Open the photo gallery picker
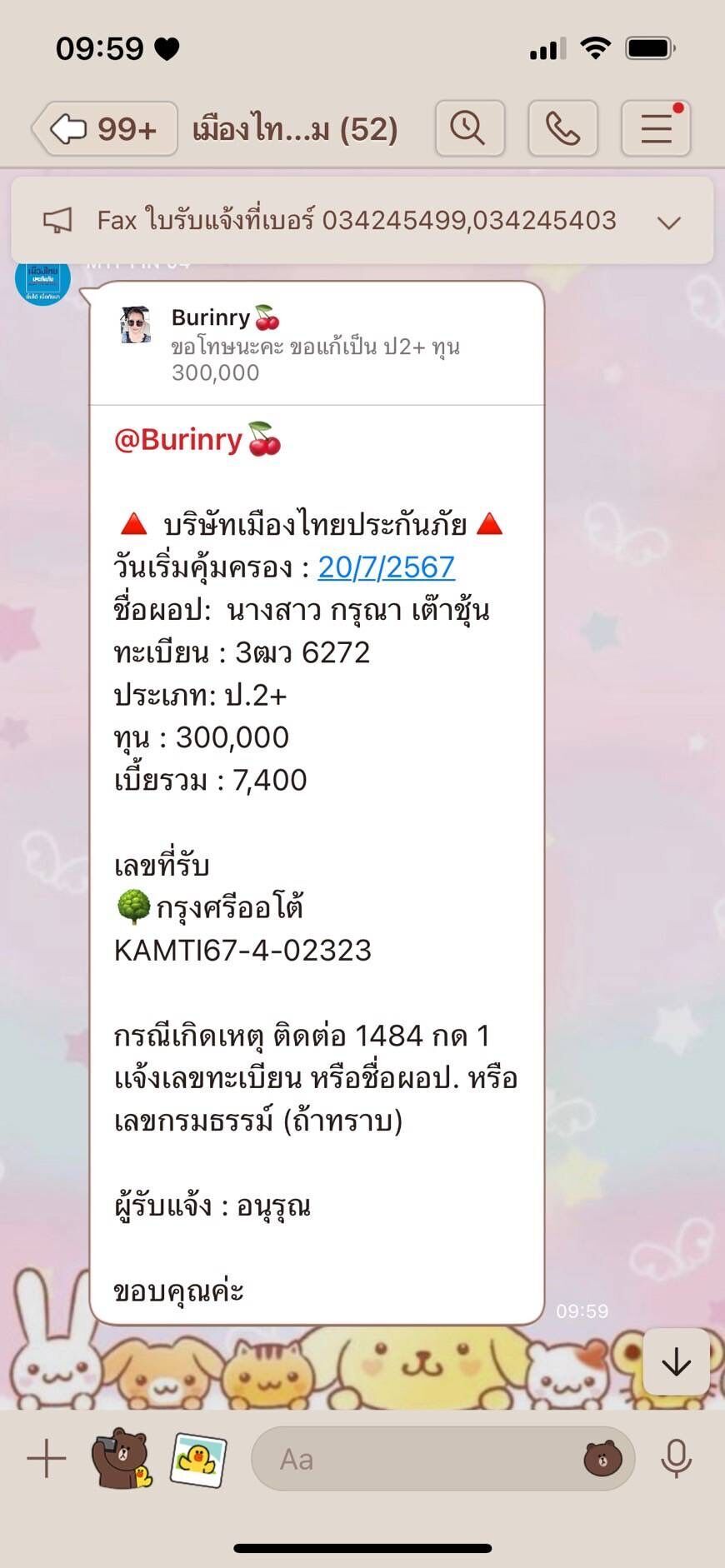The image size is (725, 1568). pos(198,1460)
